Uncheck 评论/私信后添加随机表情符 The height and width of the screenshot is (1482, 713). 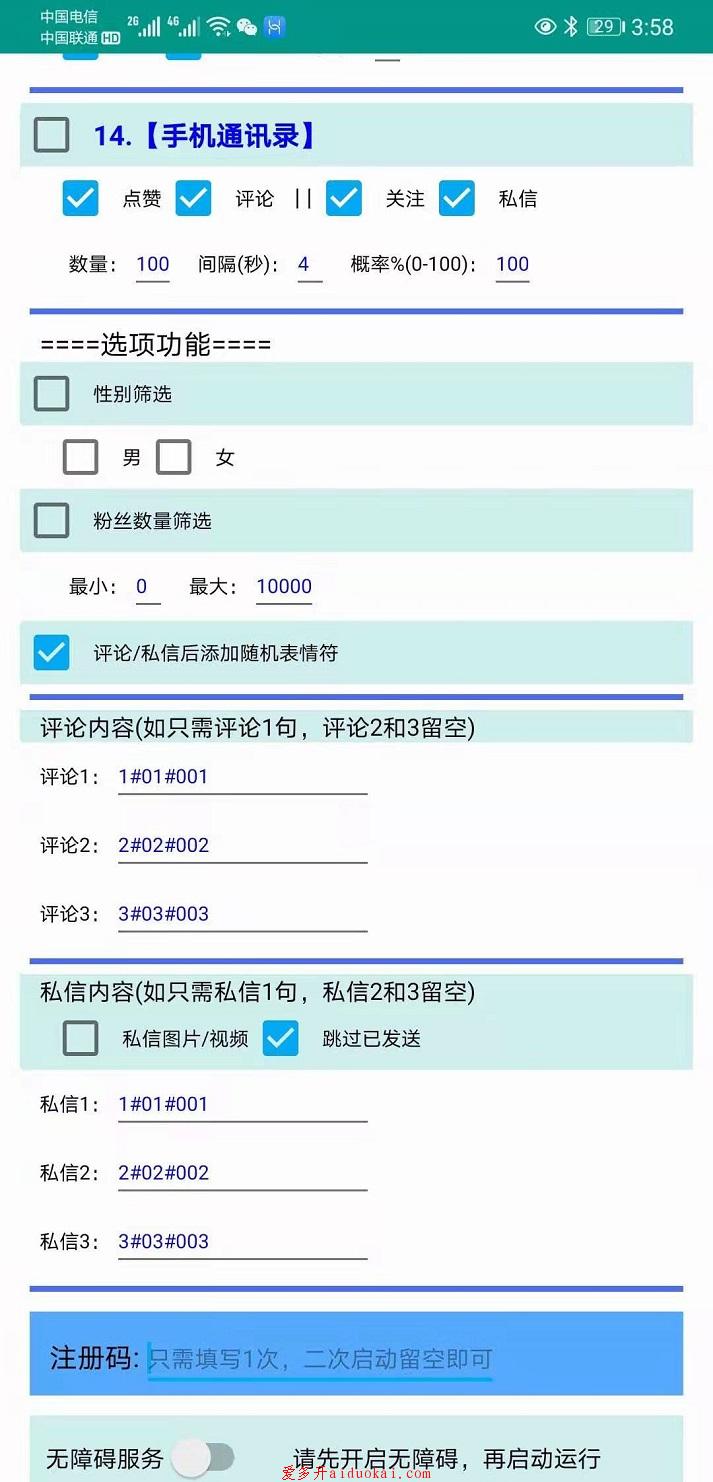point(52,653)
